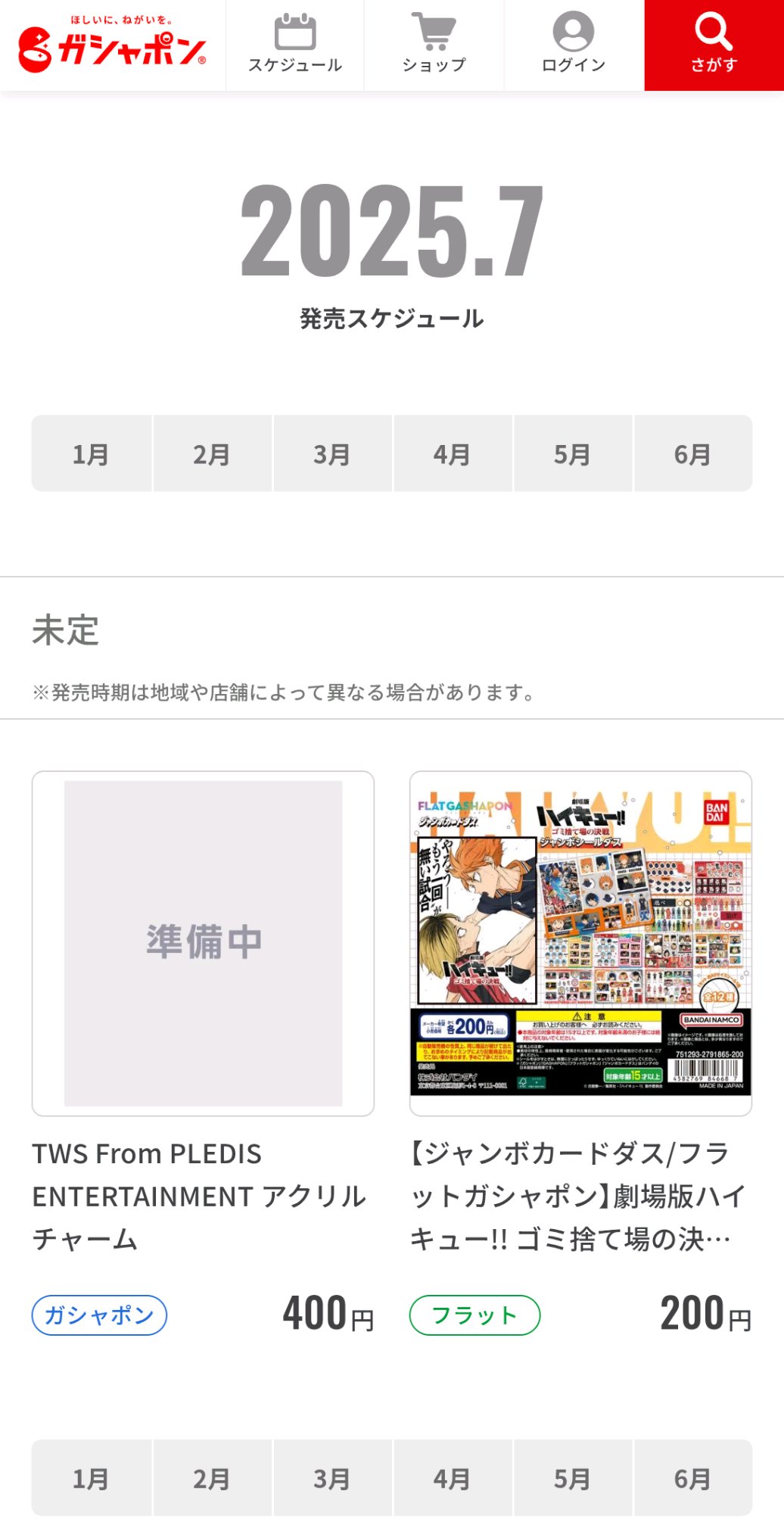Screen dimensions: 784x1531
Task: Open the ガシャポン home logo
Action: tap(112, 45)
